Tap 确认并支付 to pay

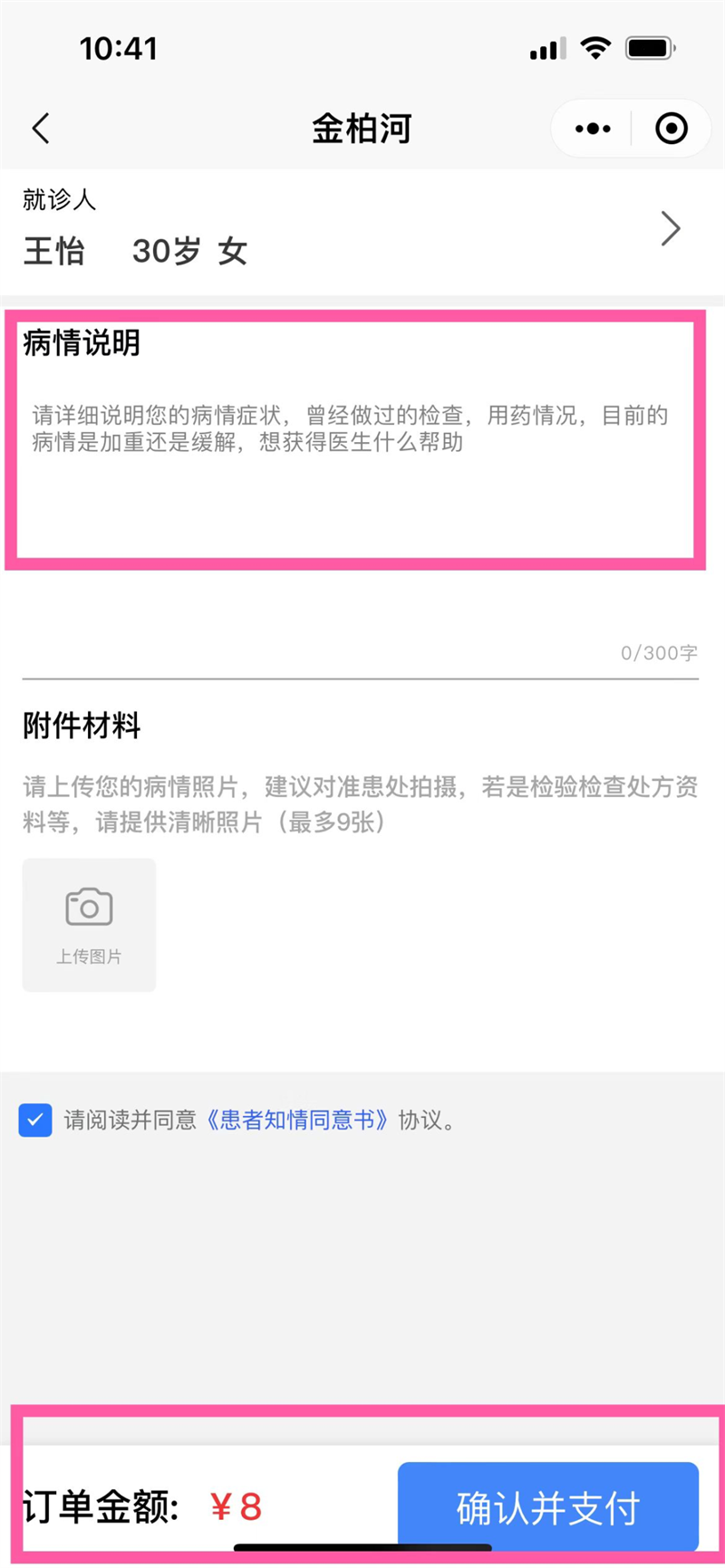pos(547,1508)
